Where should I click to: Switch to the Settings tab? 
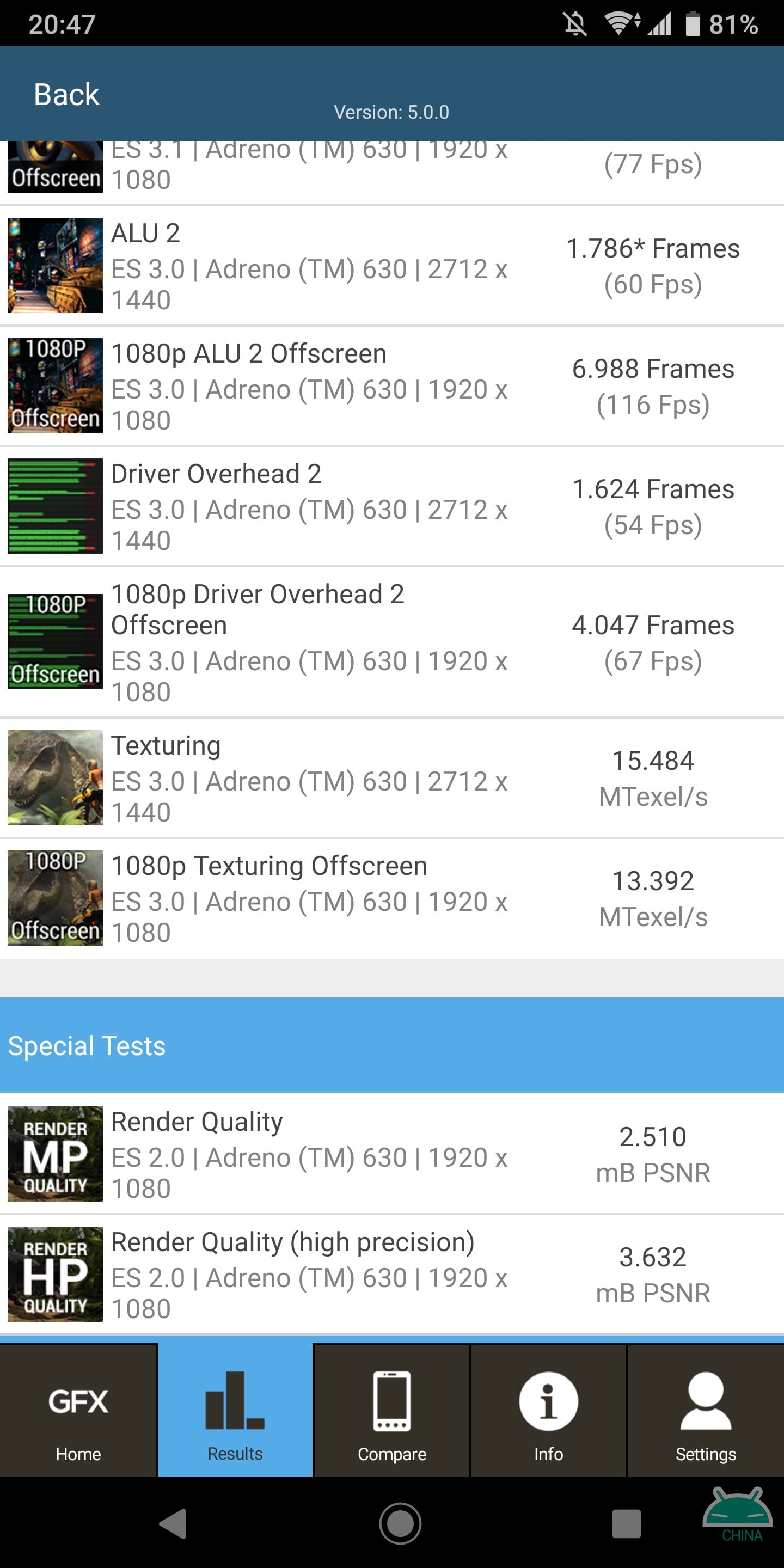click(x=706, y=1410)
